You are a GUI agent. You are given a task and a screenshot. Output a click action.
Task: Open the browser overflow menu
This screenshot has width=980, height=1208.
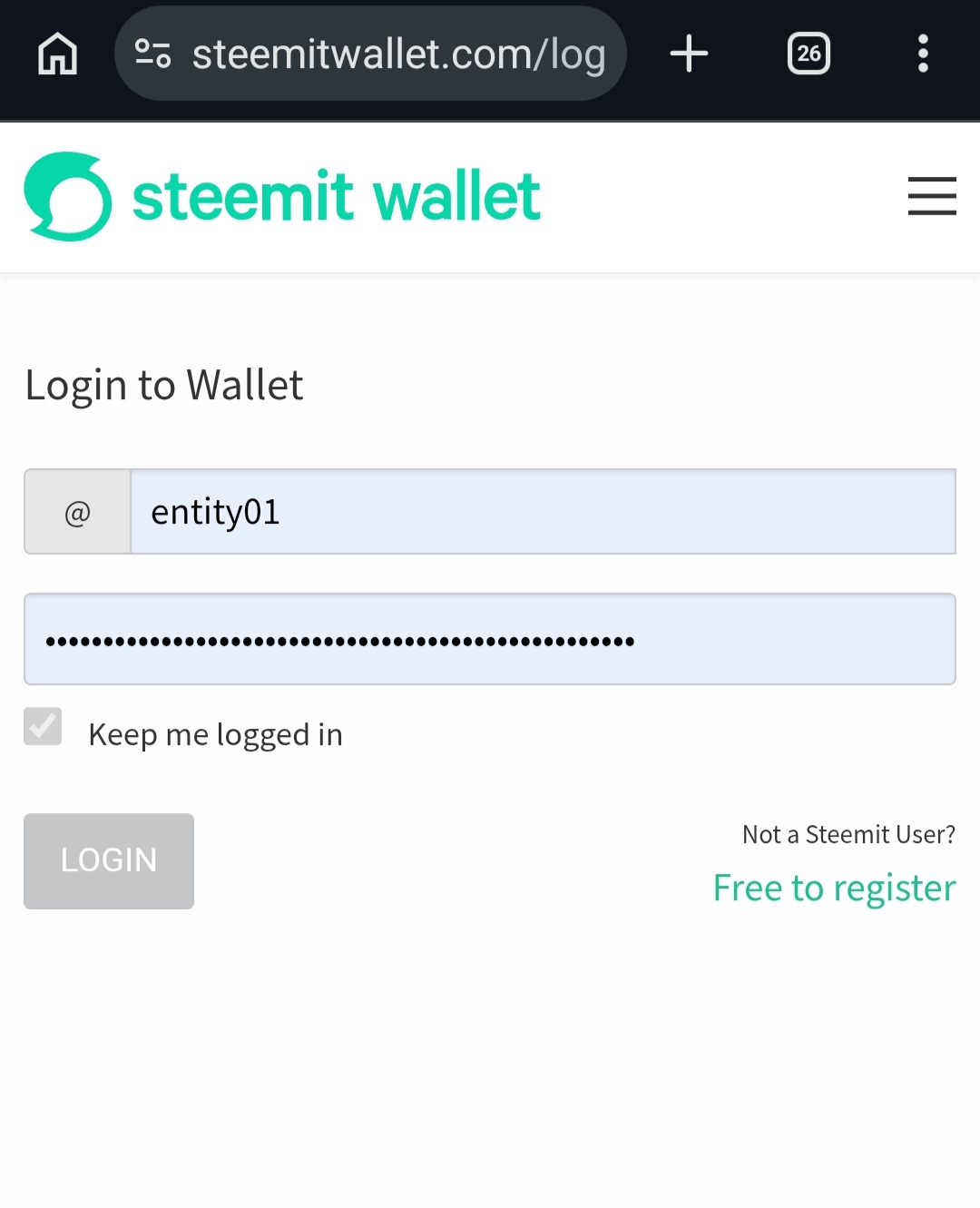click(x=923, y=54)
